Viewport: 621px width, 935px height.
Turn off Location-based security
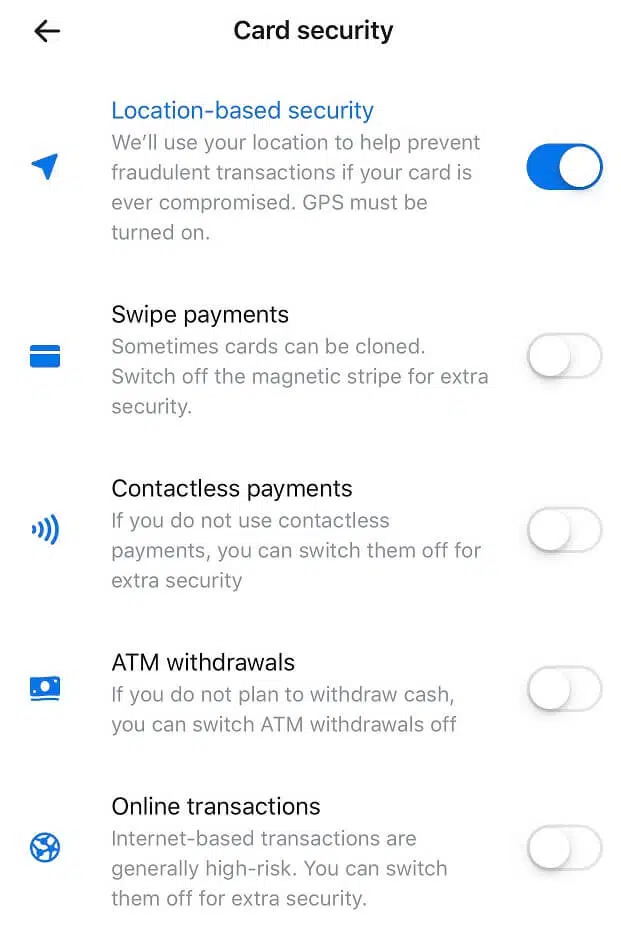point(564,167)
